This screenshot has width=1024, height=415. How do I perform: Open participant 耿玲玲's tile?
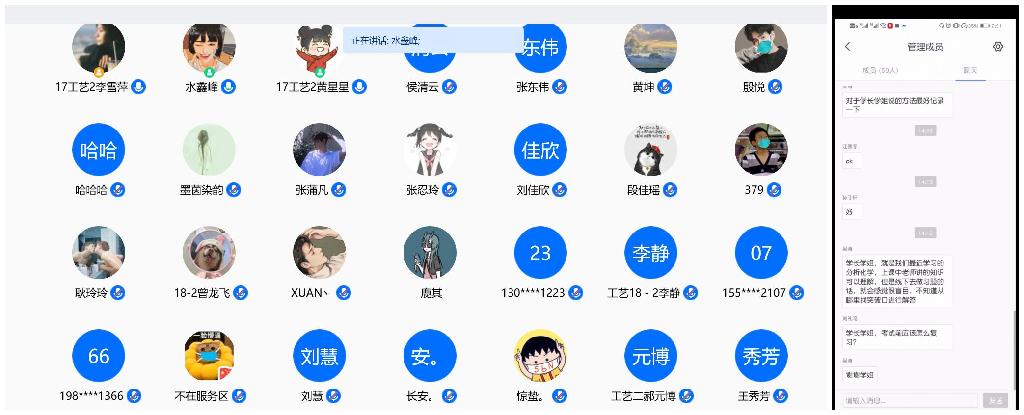[x=99, y=253]
